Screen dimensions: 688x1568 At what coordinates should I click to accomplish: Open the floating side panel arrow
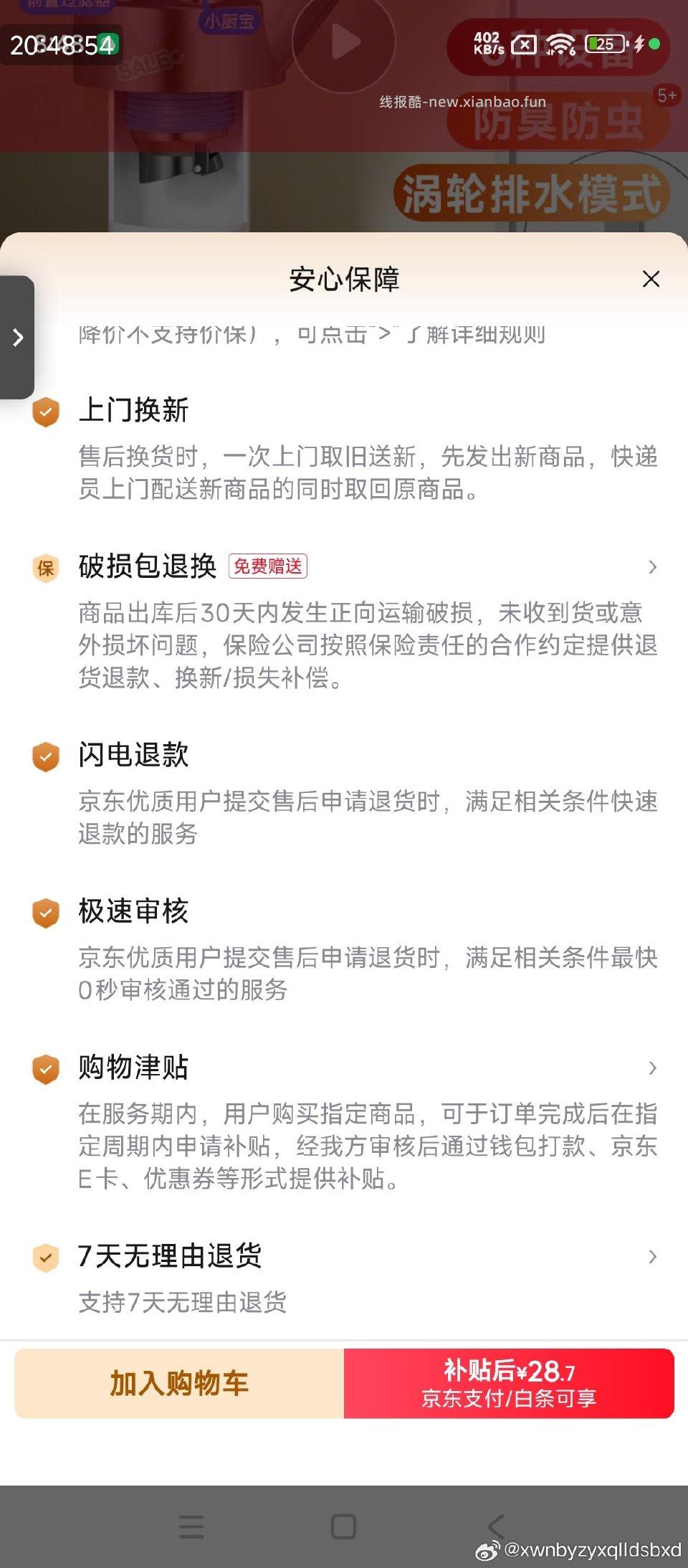point(18,337)
